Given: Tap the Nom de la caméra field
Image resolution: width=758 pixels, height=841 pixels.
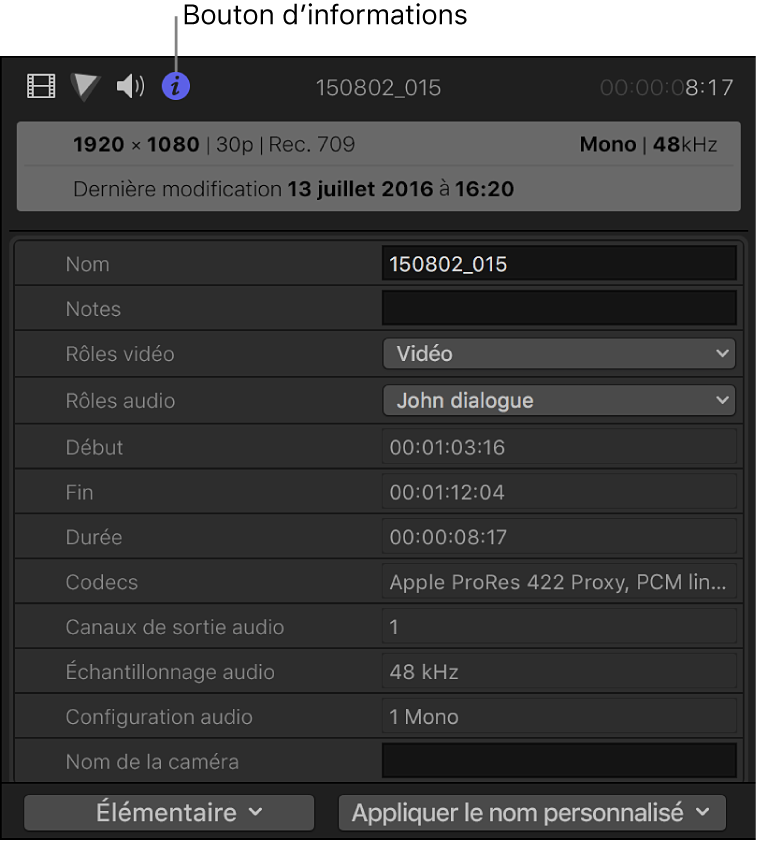Looking at the screenshot, I should point(558,761).
